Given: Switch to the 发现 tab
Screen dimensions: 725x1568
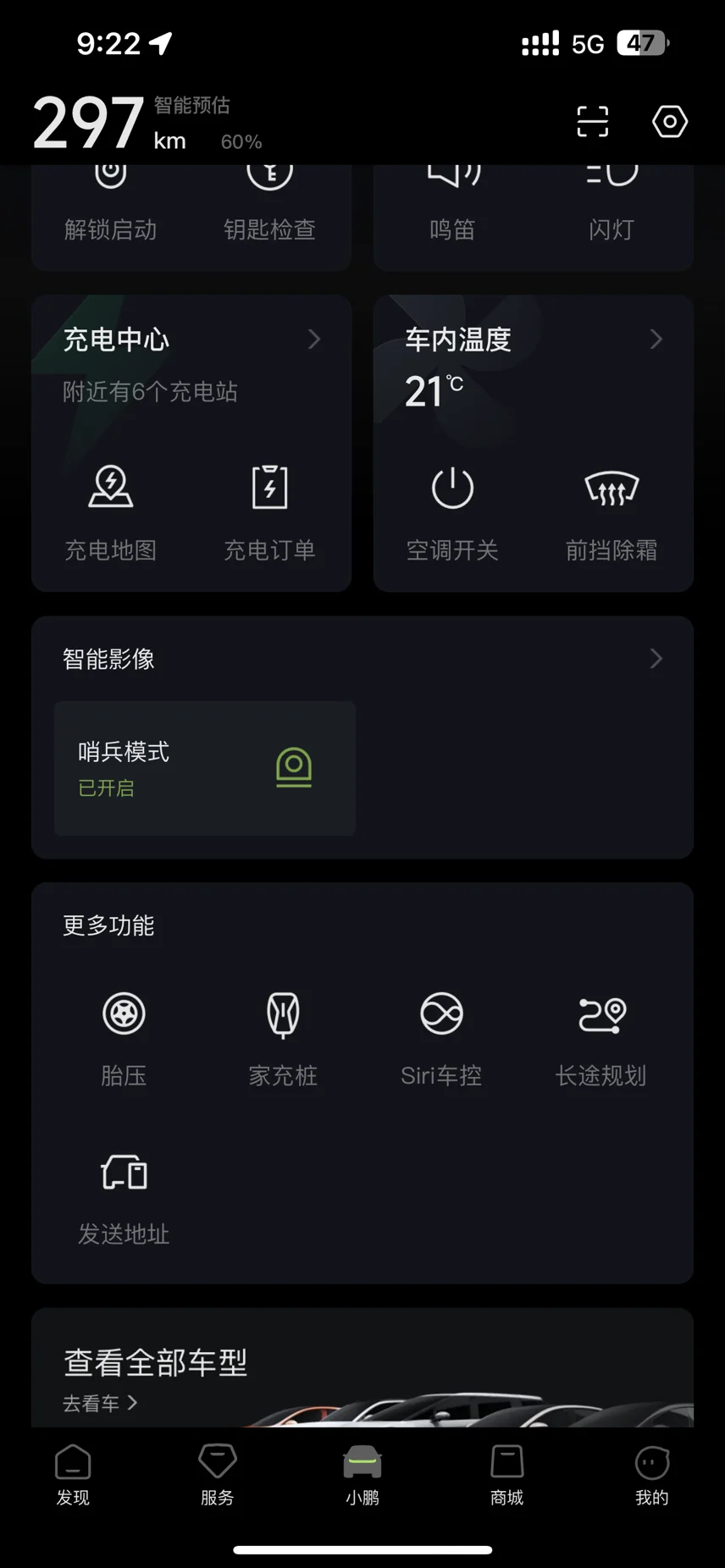Looking at the screenshot, I should (x=73, y=1475).
